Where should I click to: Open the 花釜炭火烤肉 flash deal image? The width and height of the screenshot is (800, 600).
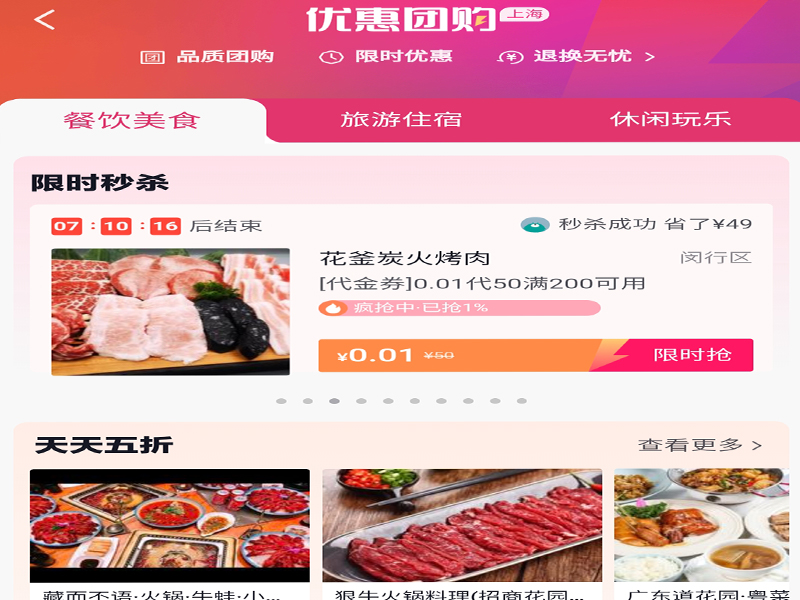[x=170, y=311]
